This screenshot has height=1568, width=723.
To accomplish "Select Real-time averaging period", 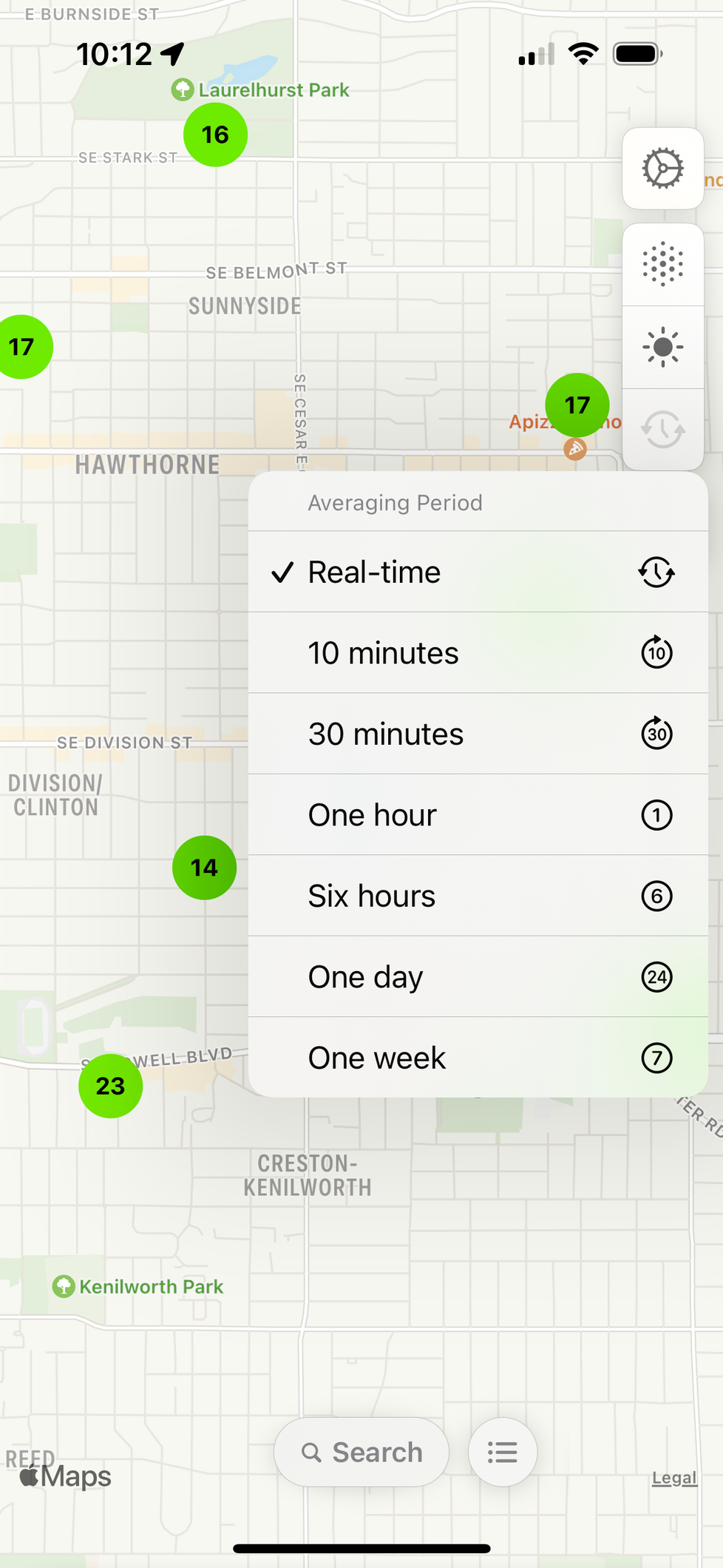I will (x=478, y=572).
